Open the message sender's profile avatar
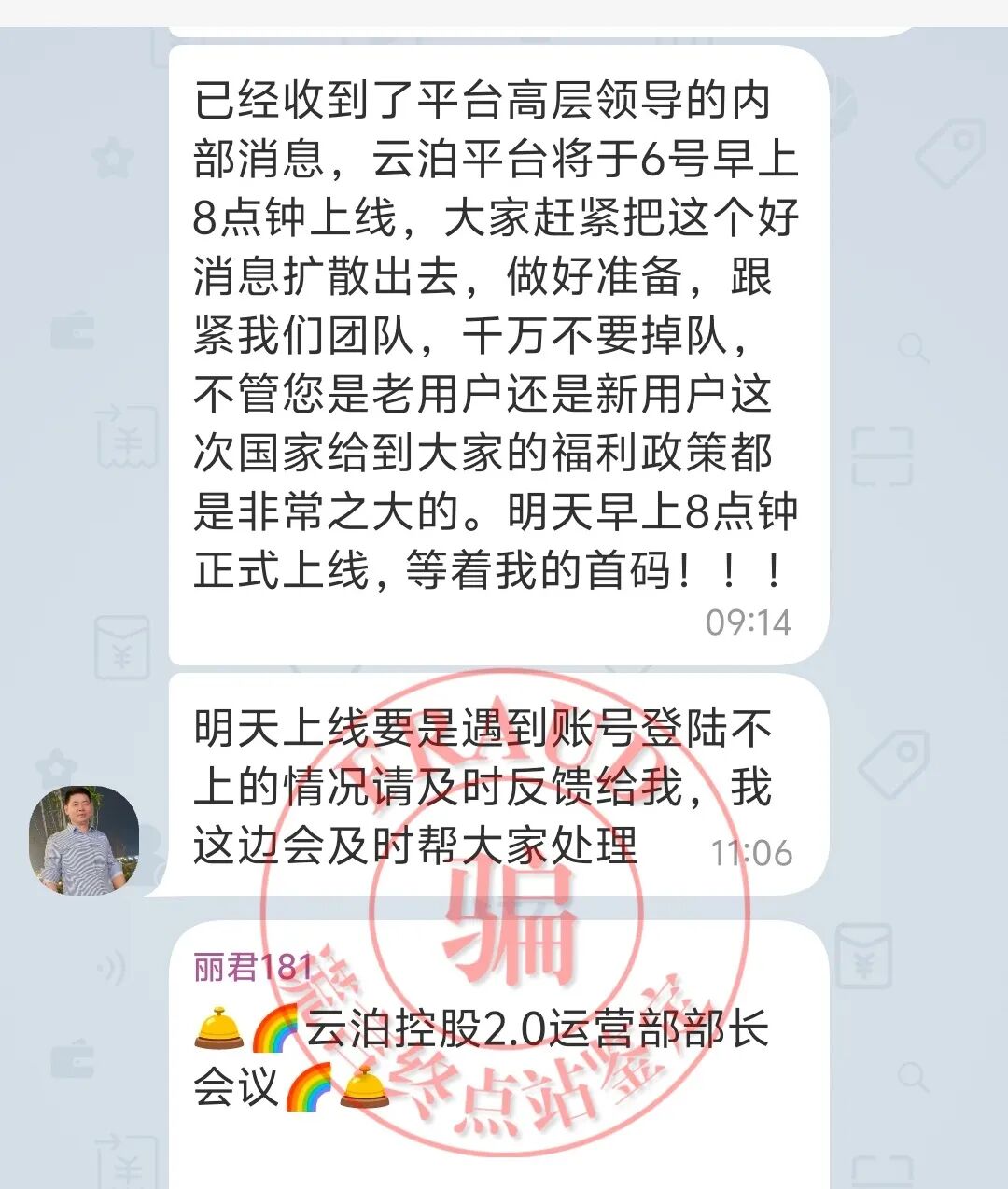This screenshot has height=1189, width=1008. (x=84, y=841)
